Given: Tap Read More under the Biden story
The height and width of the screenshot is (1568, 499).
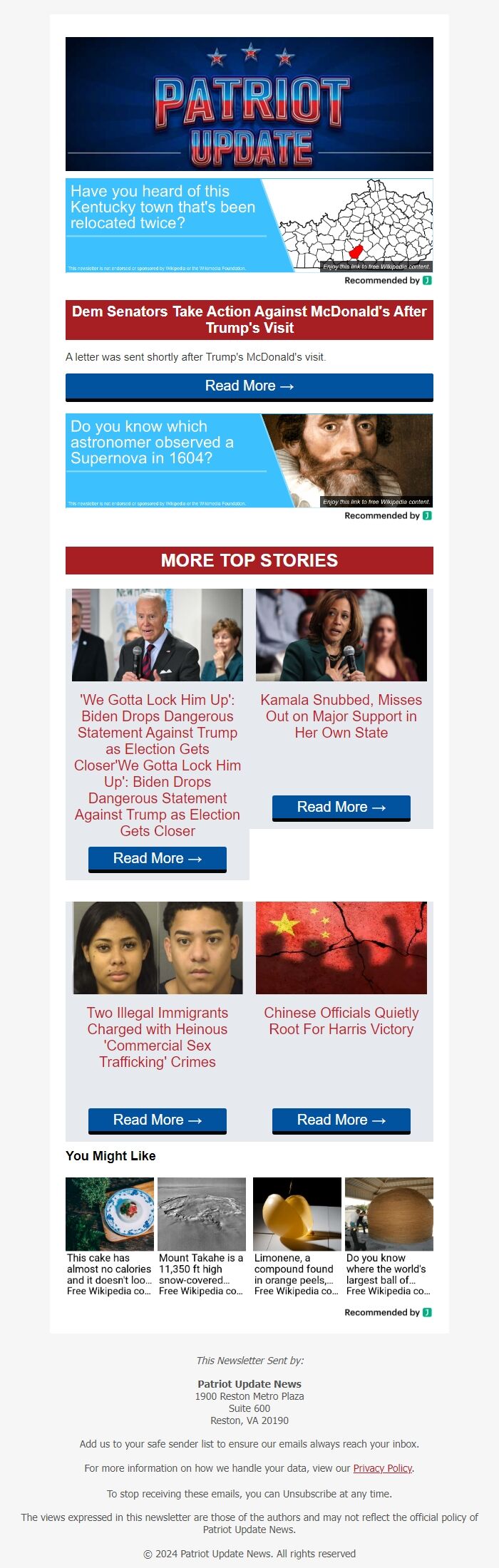Looking at the screenshot, I should click(x=158, y=858).
